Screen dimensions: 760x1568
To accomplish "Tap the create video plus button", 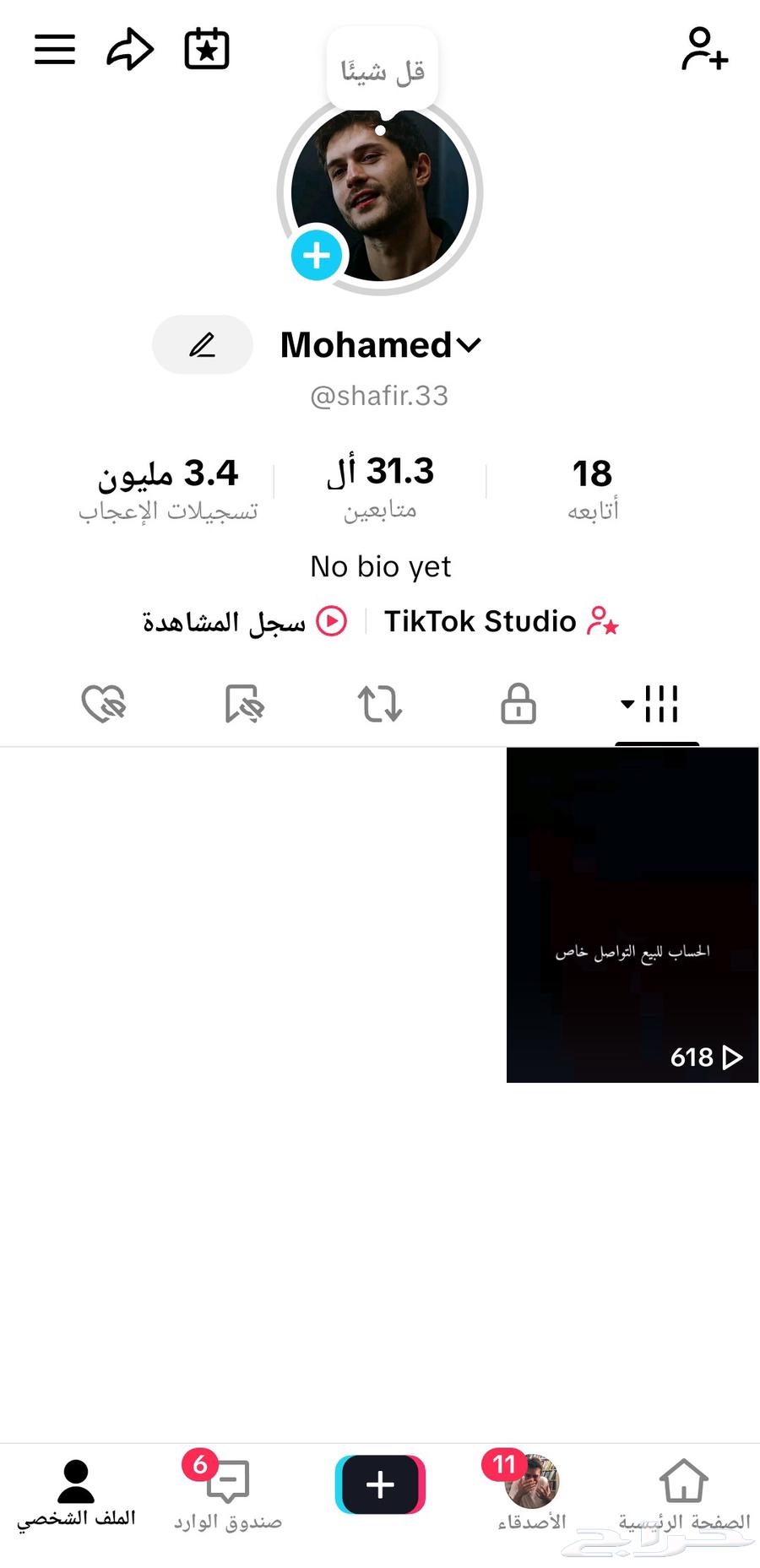I will pos(379,1484).
